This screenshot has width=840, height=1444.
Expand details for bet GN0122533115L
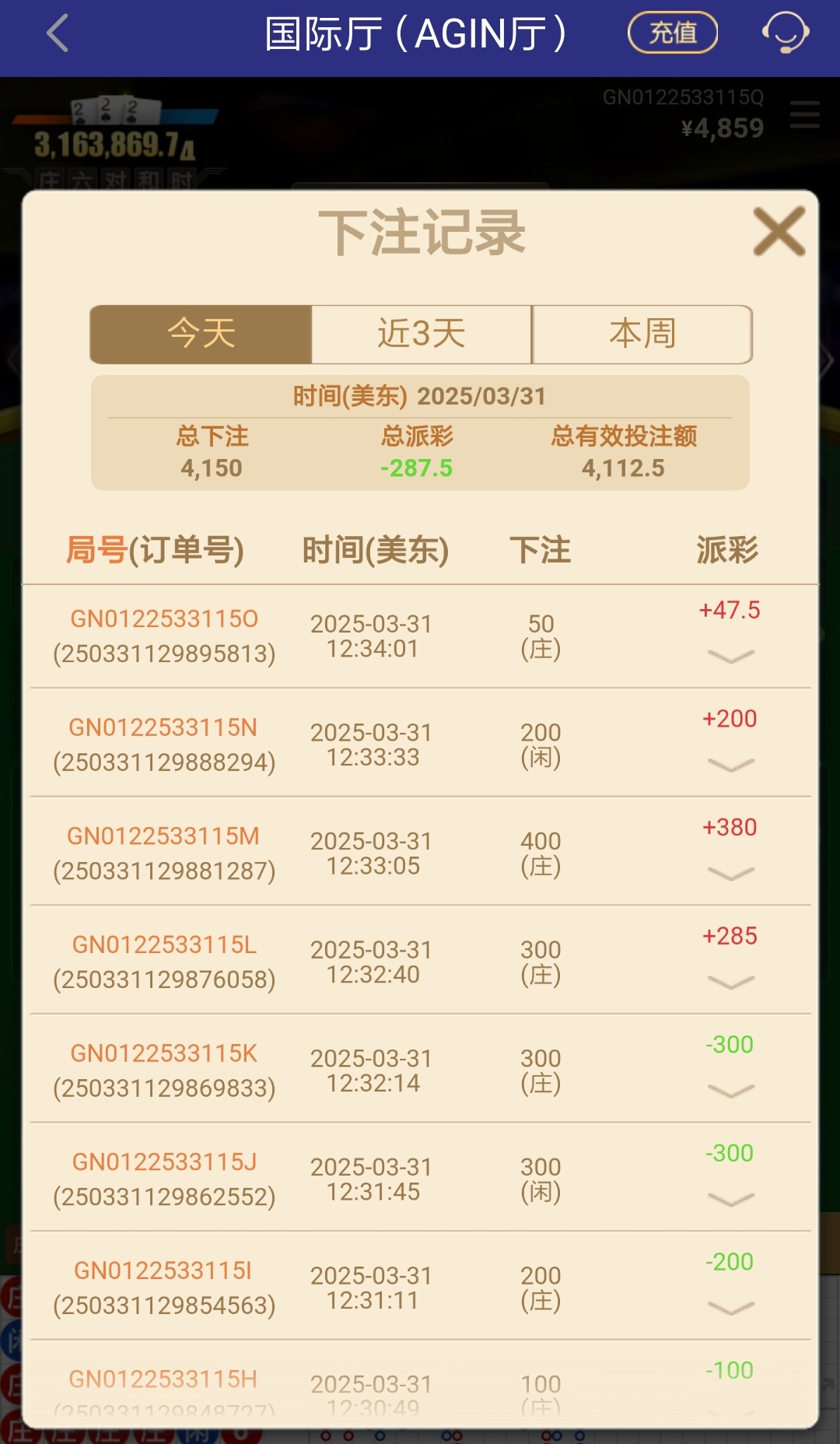click(x=730, y=983)
